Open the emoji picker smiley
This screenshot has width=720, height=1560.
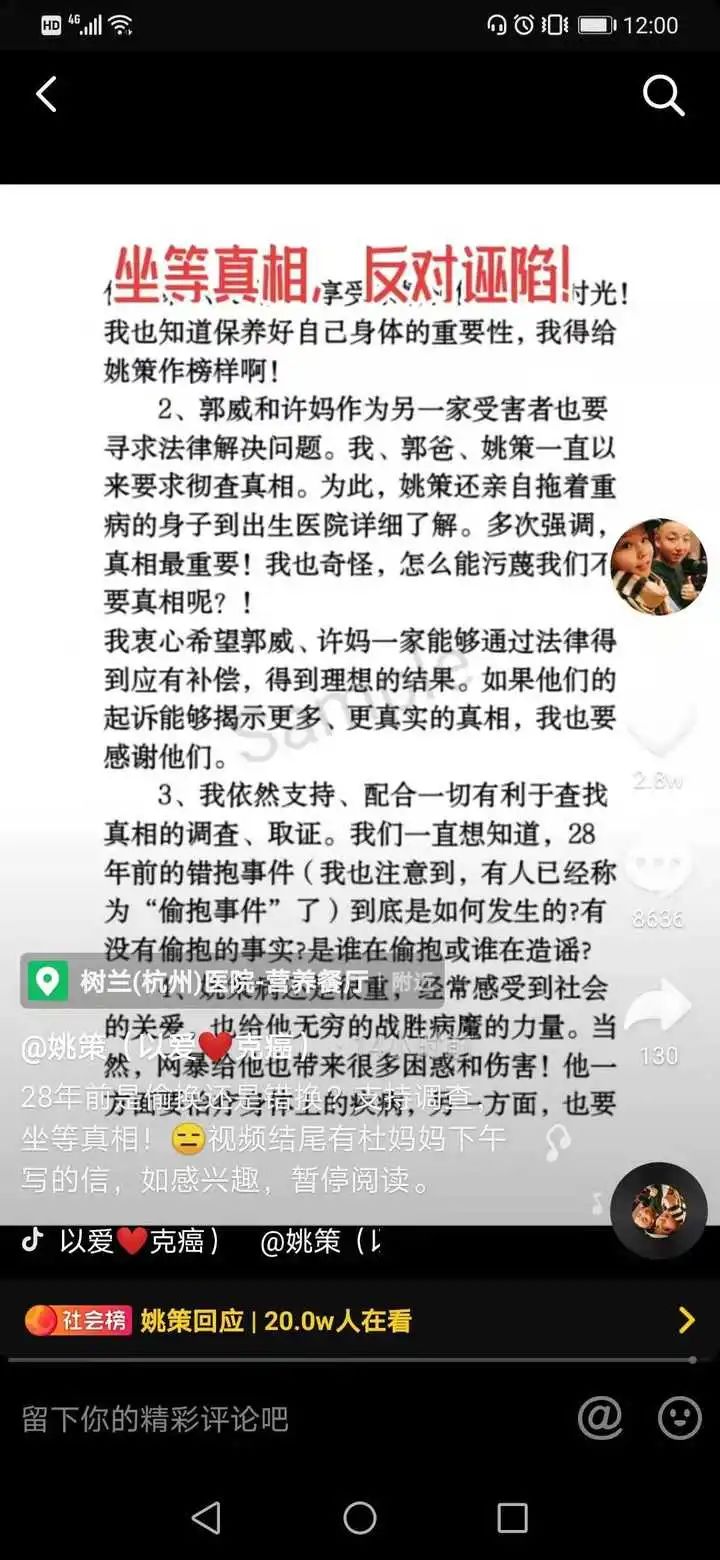679,1418
